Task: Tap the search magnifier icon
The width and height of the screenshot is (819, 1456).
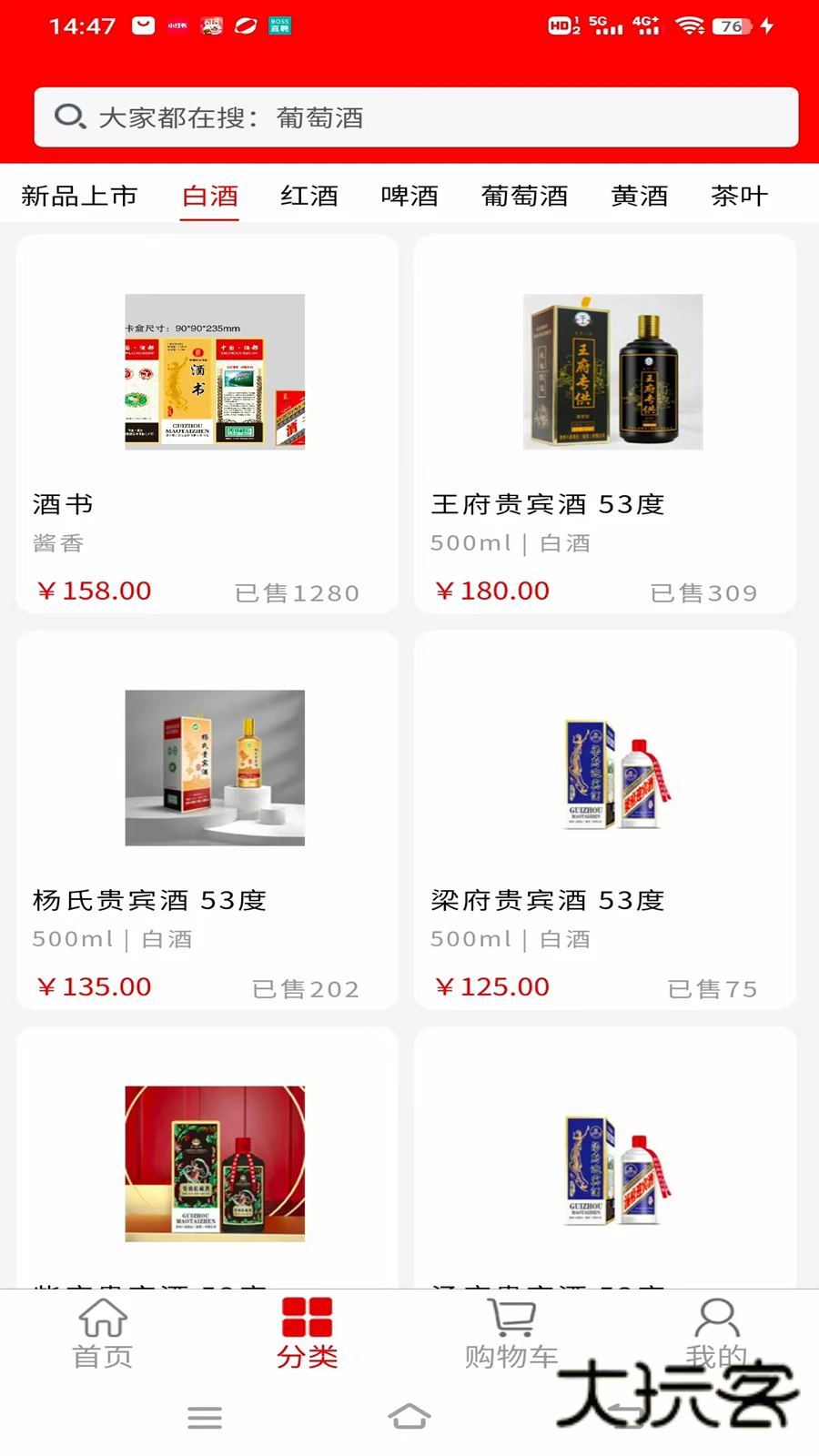Action: (x=70, y=116)
